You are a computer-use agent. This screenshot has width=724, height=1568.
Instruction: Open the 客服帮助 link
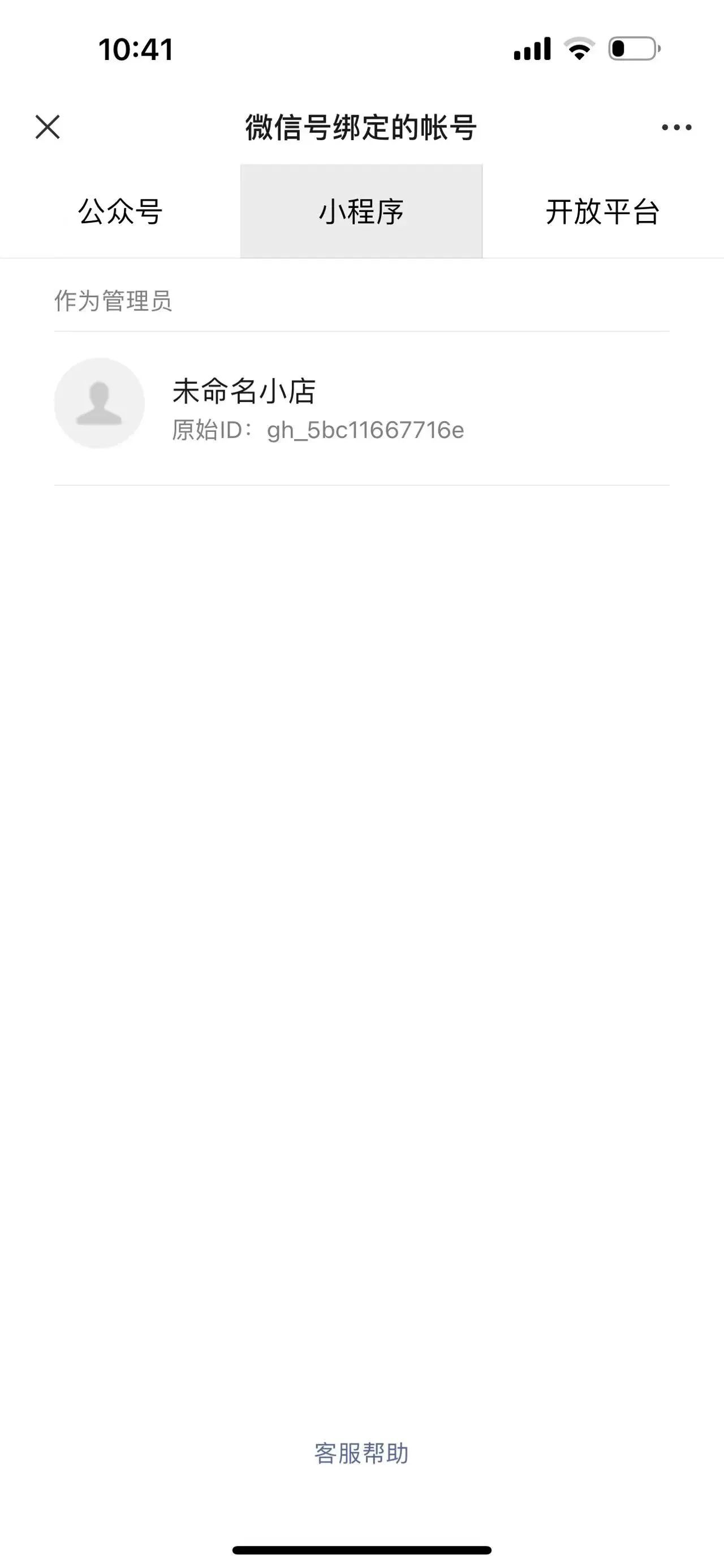point(361,1454)
